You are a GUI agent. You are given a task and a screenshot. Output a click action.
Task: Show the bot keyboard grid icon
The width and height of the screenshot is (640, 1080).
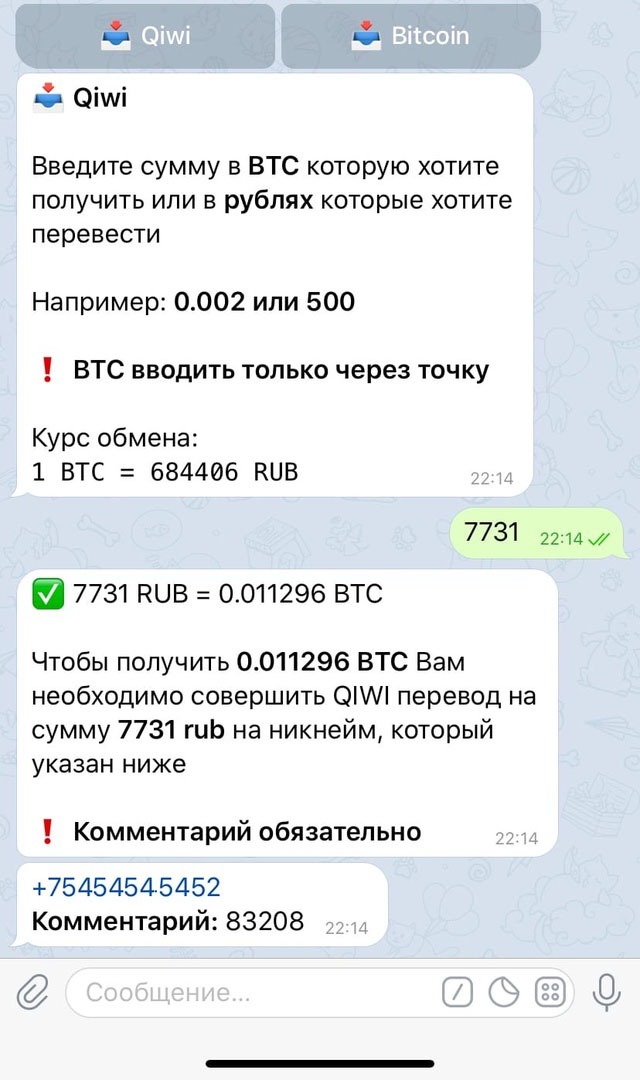(550, 992)
